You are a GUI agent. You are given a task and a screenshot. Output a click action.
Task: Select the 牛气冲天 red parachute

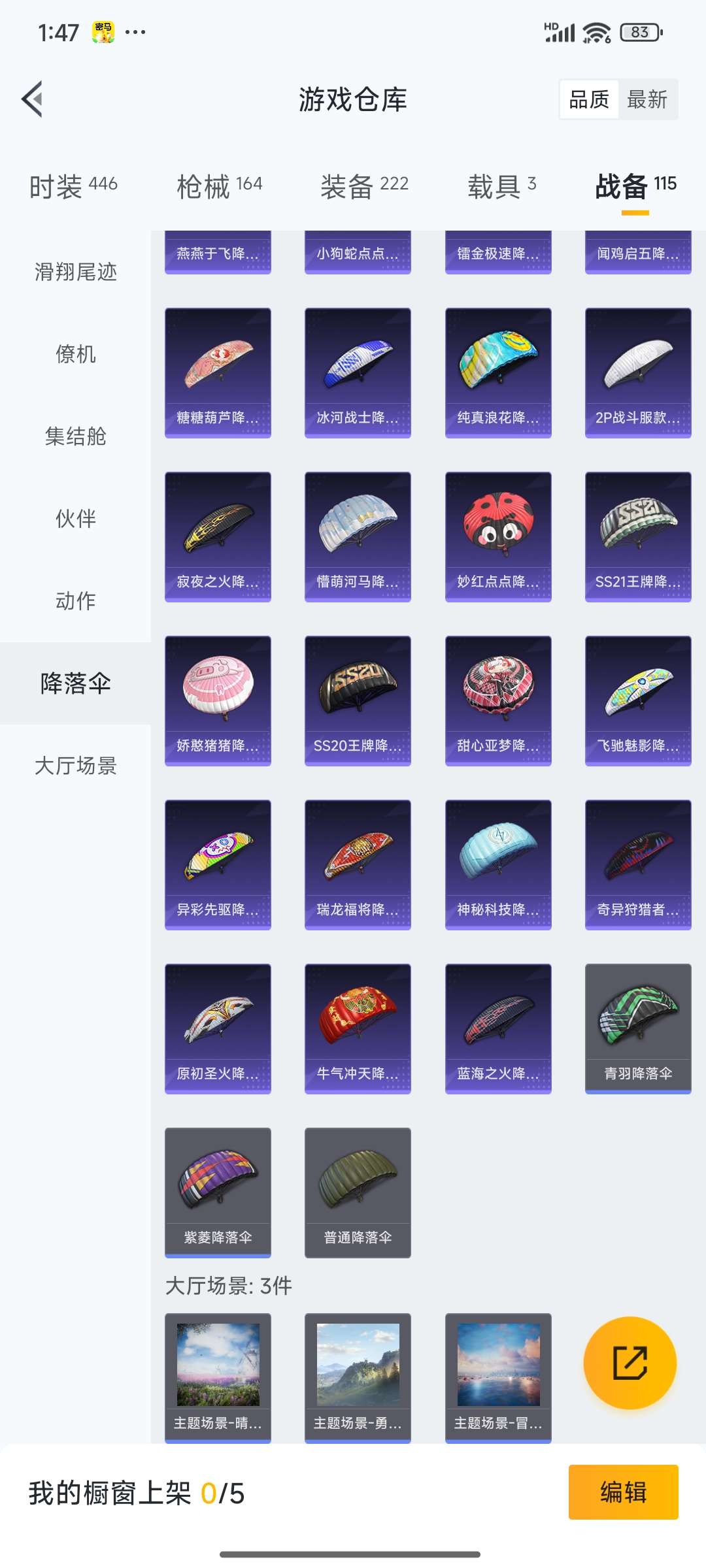point(358,1027)
